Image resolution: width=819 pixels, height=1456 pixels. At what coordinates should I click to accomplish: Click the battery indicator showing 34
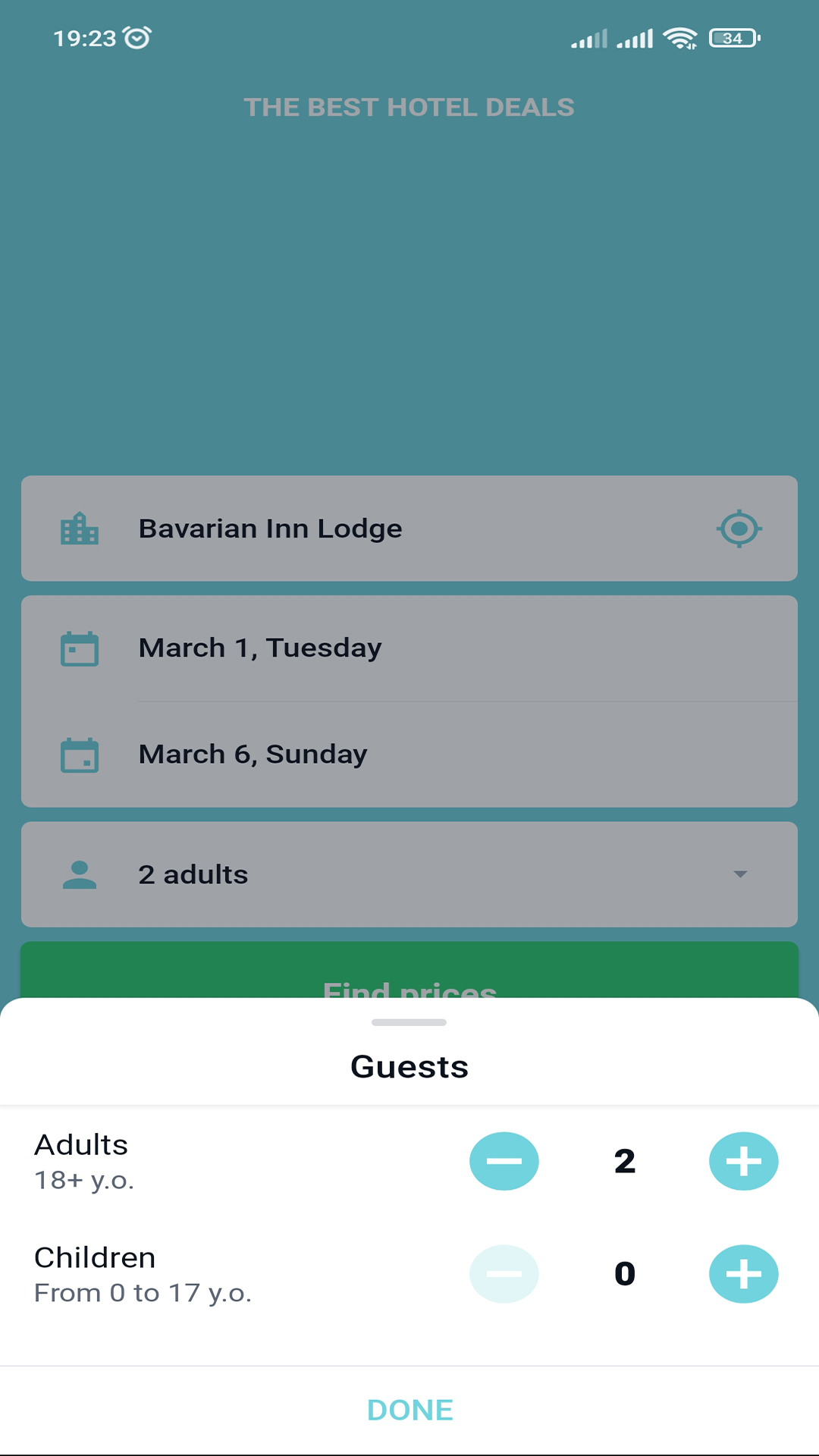732,37
